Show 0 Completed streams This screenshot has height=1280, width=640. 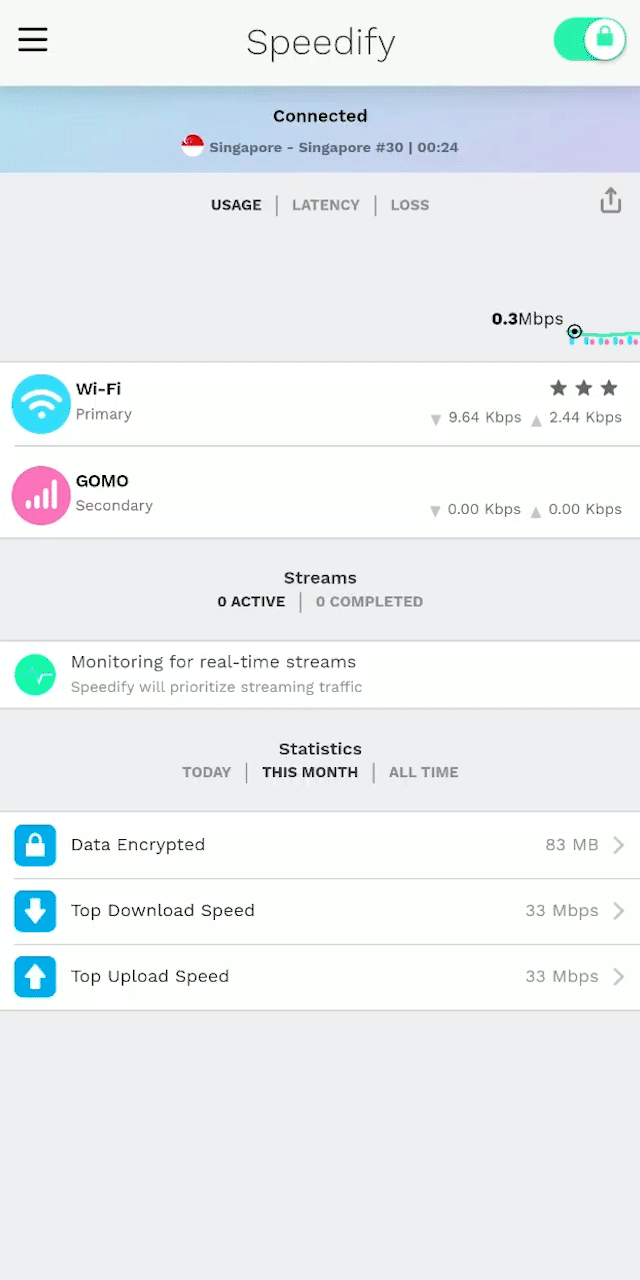click(x=369, y=602)
